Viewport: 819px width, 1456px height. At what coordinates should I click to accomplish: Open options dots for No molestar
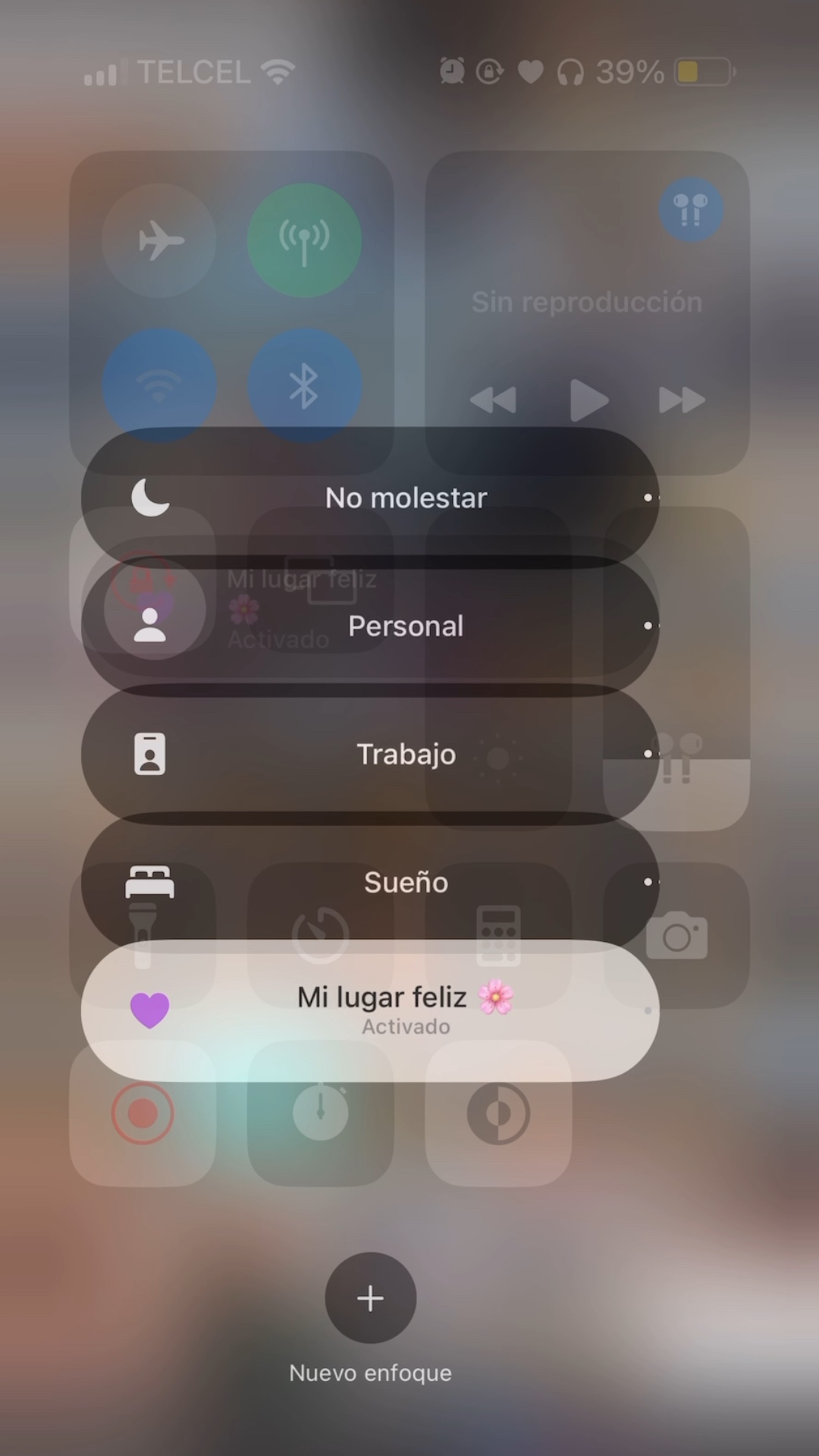[650, 497]
